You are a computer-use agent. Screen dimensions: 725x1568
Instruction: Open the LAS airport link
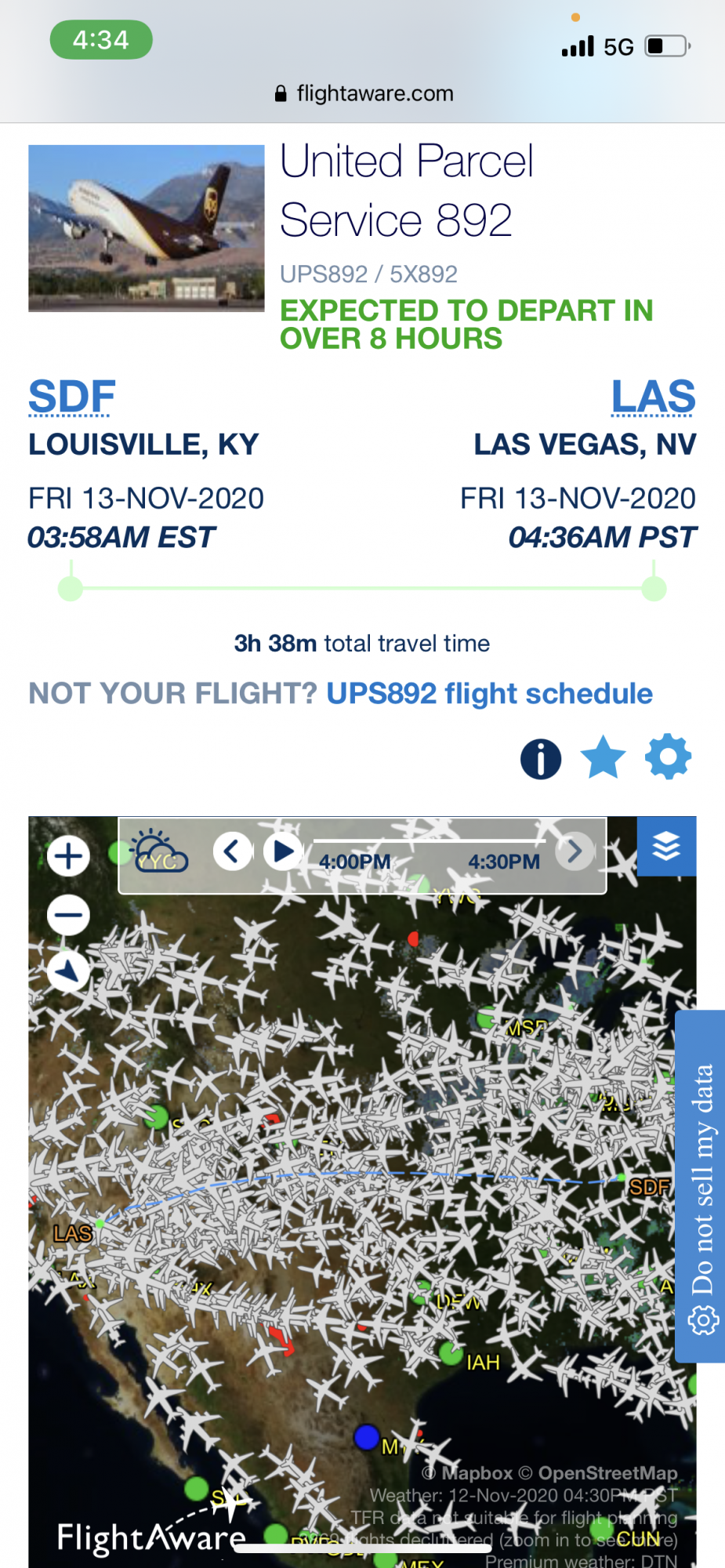click(x=653, y=396)
